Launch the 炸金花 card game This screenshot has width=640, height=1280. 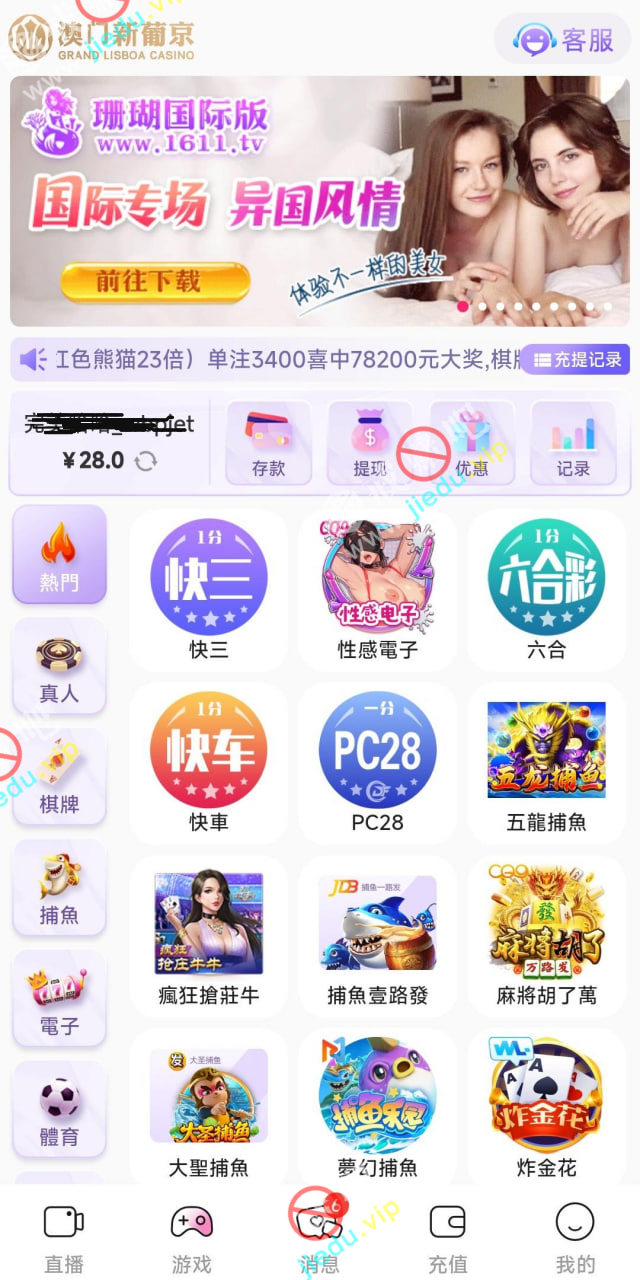point(546,1107)
